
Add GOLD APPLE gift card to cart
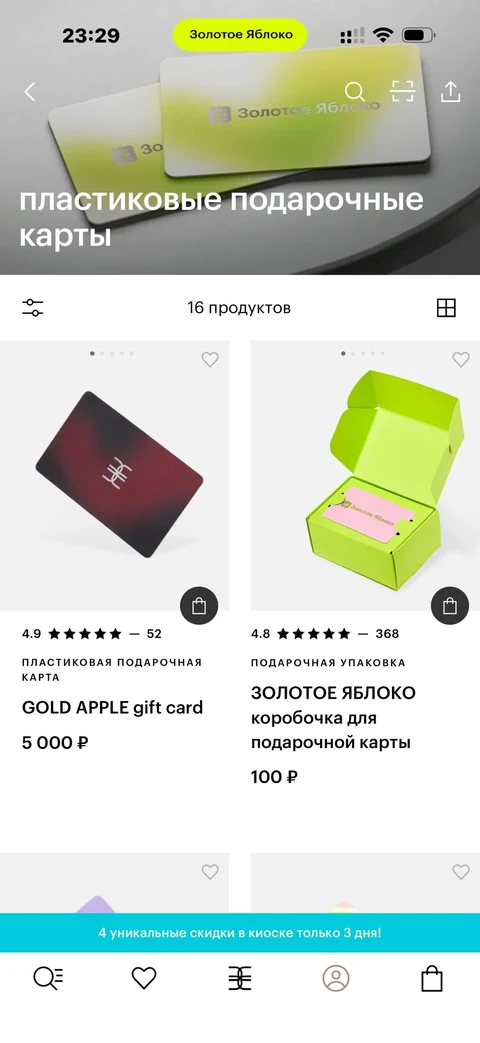tap(199, 606)
